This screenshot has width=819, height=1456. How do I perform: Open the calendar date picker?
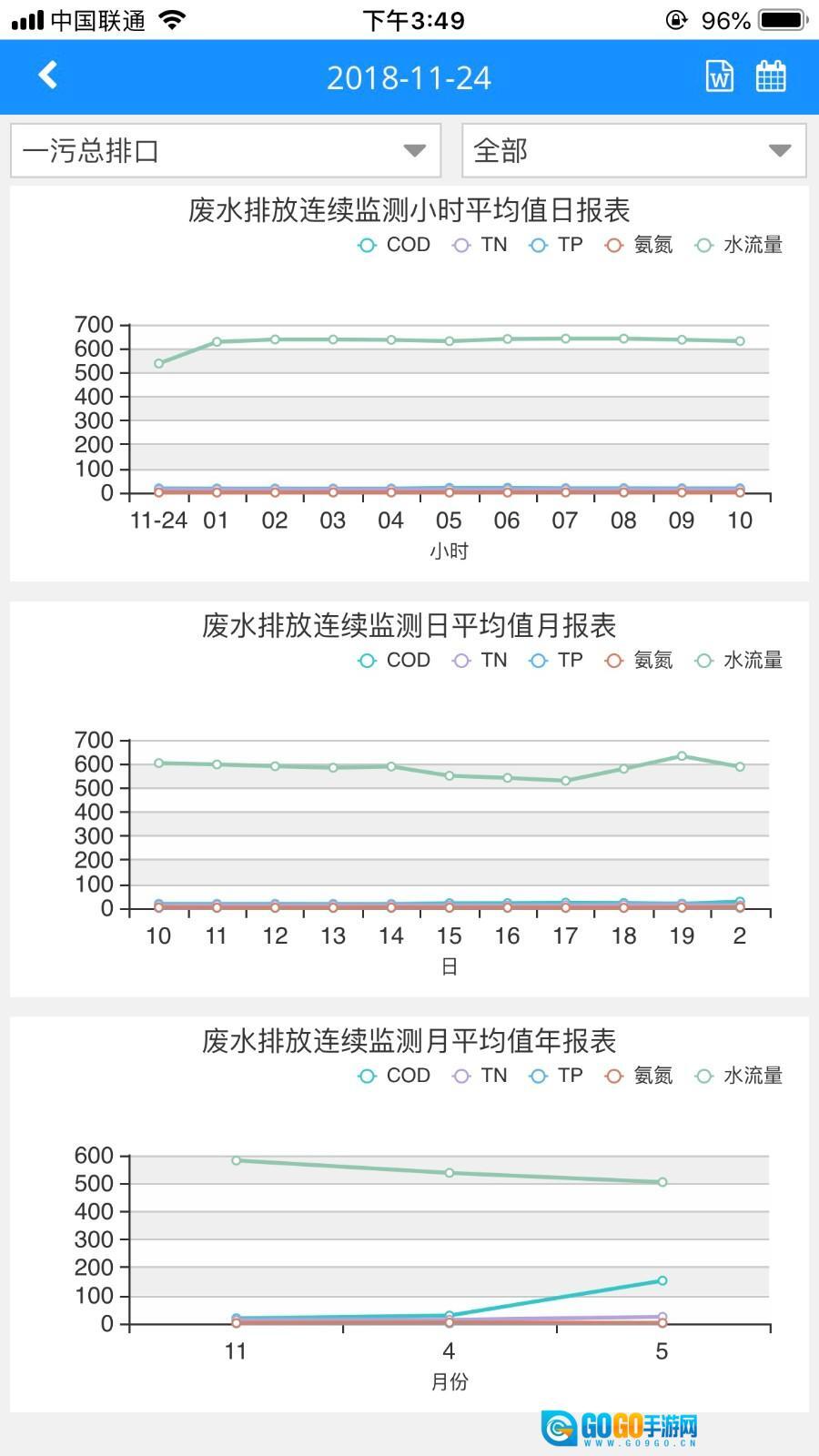tap(771, 76)
